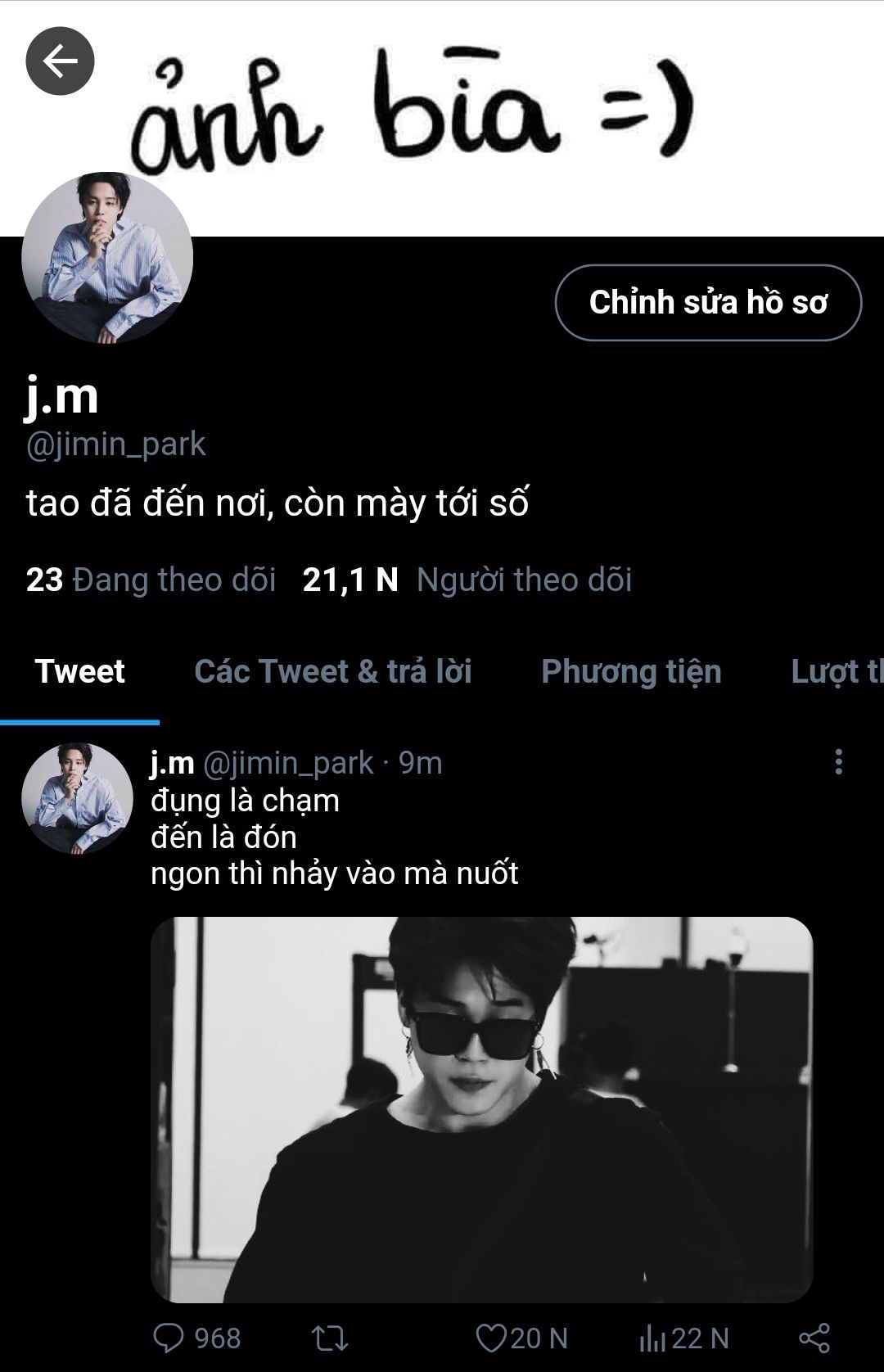Open the partially visible Lượt thích tab
The image size is (884, 1372).
click(x=837, y=671)
